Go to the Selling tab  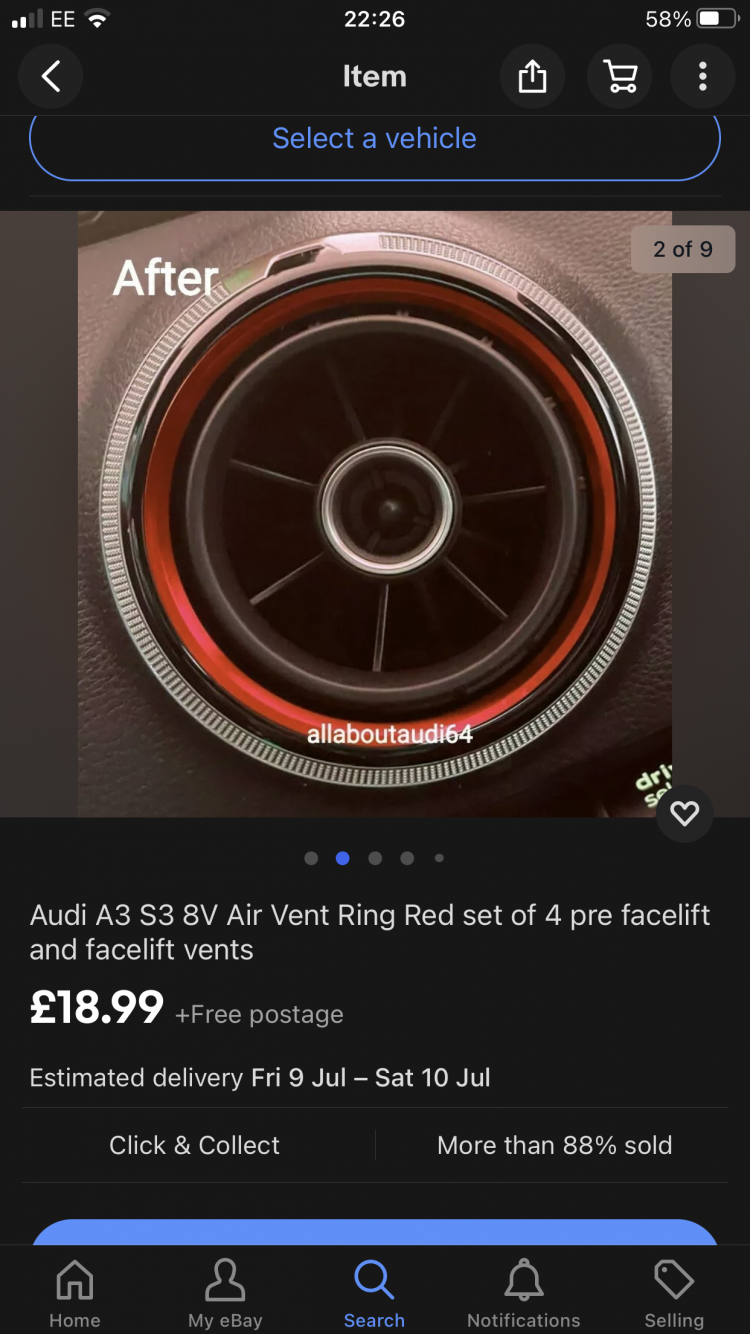[x=674, y=1293]
